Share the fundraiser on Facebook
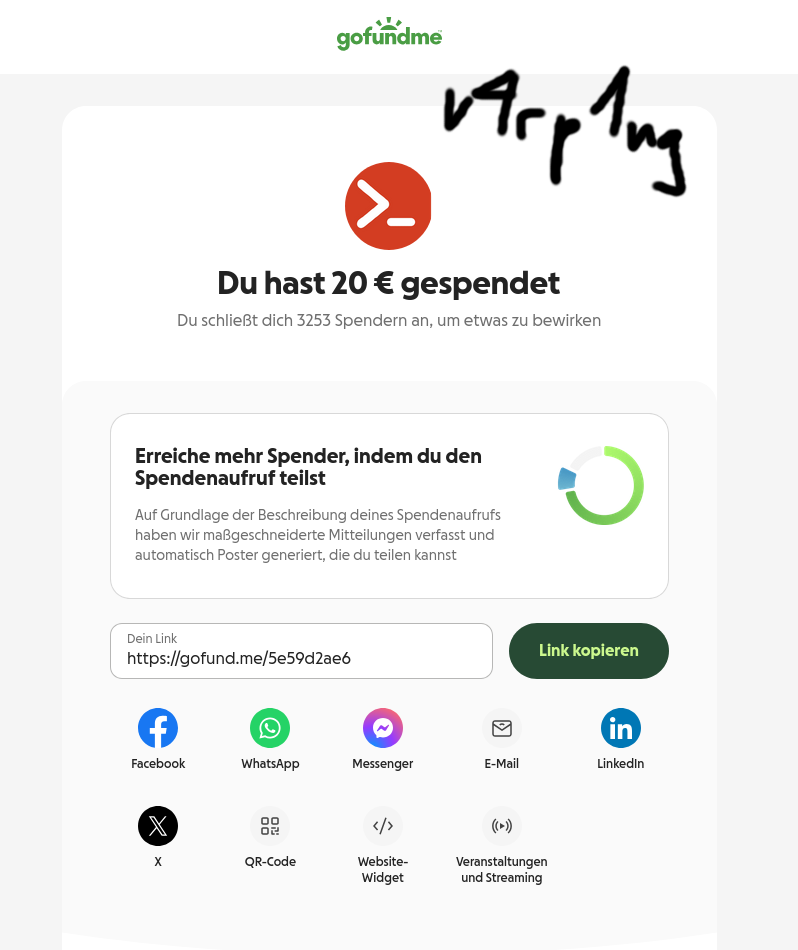 click(158, 728)
